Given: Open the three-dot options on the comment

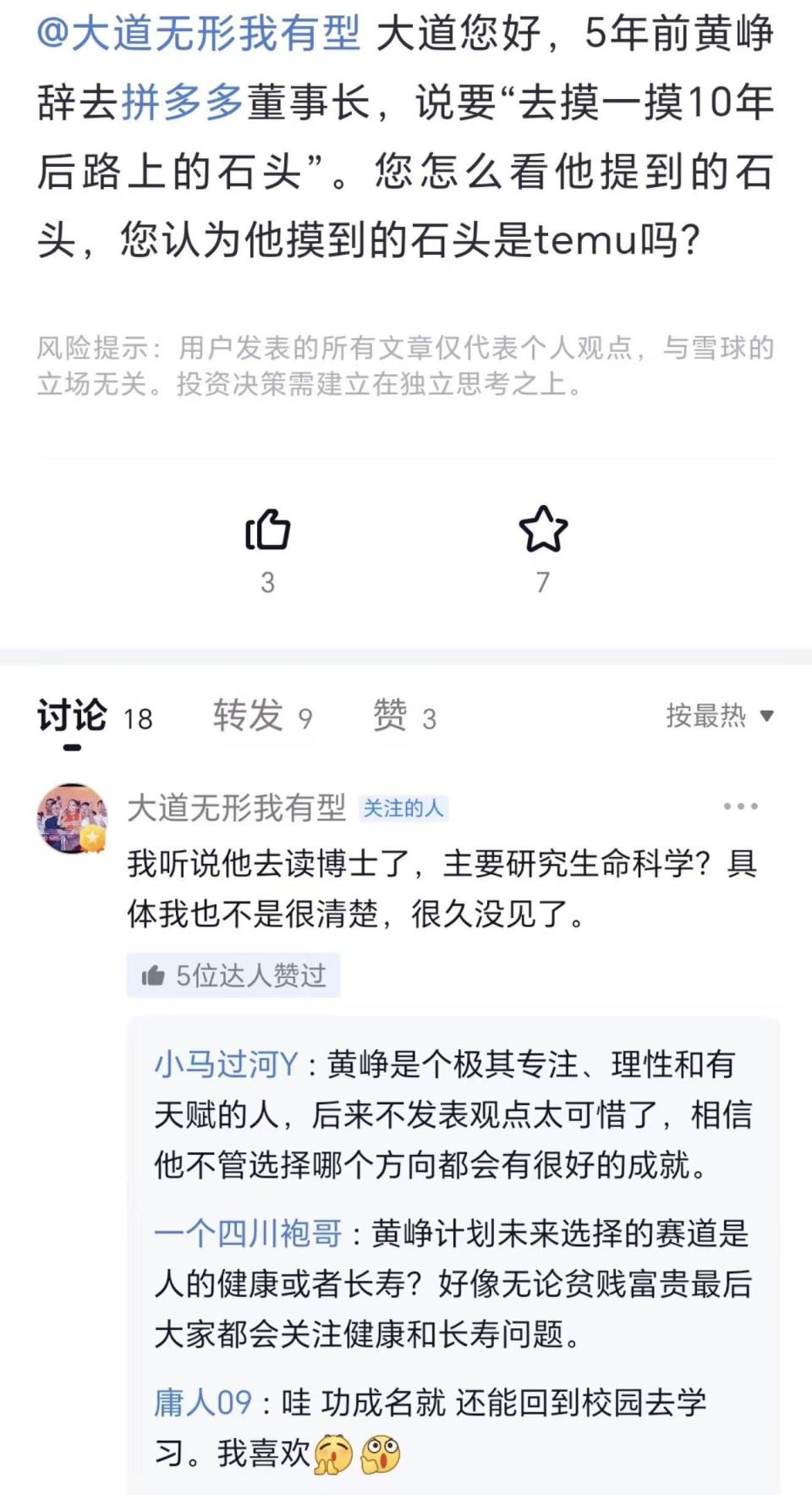Looking at the screenshot, I should [742, 805].
